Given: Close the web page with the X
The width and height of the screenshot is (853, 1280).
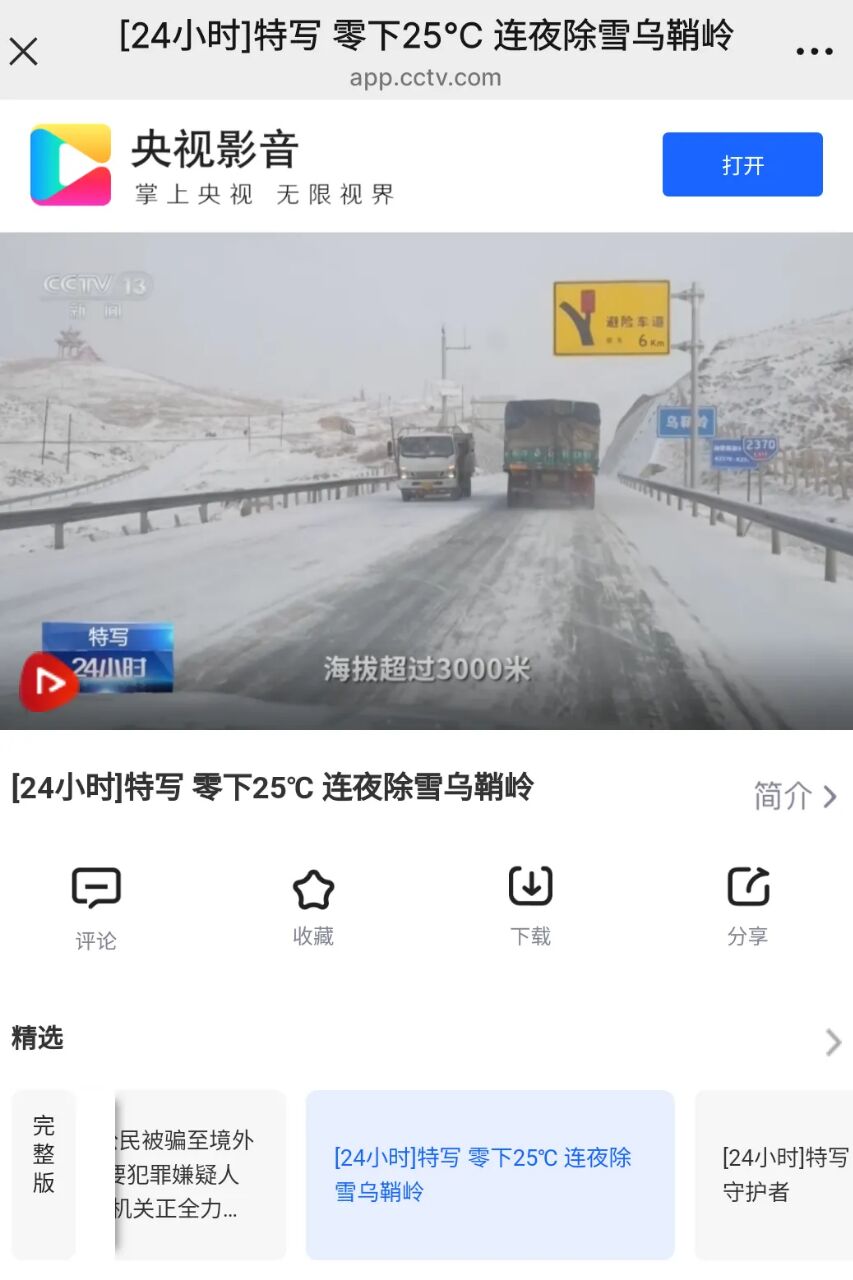Looking at the screenshot, I should pyautogui.click(x=24, y=51).
